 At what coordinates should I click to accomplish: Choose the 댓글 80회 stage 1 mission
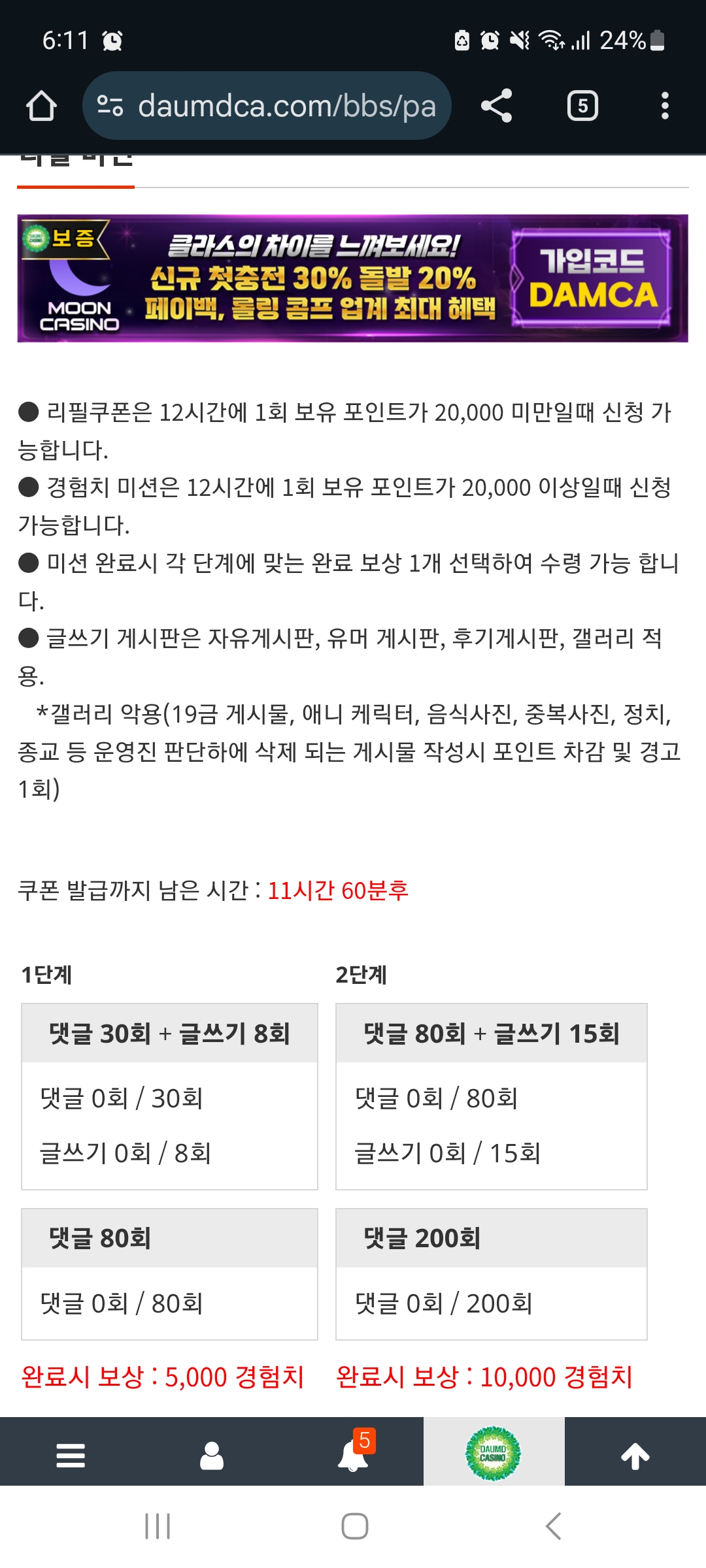(x=169, y=1239)
